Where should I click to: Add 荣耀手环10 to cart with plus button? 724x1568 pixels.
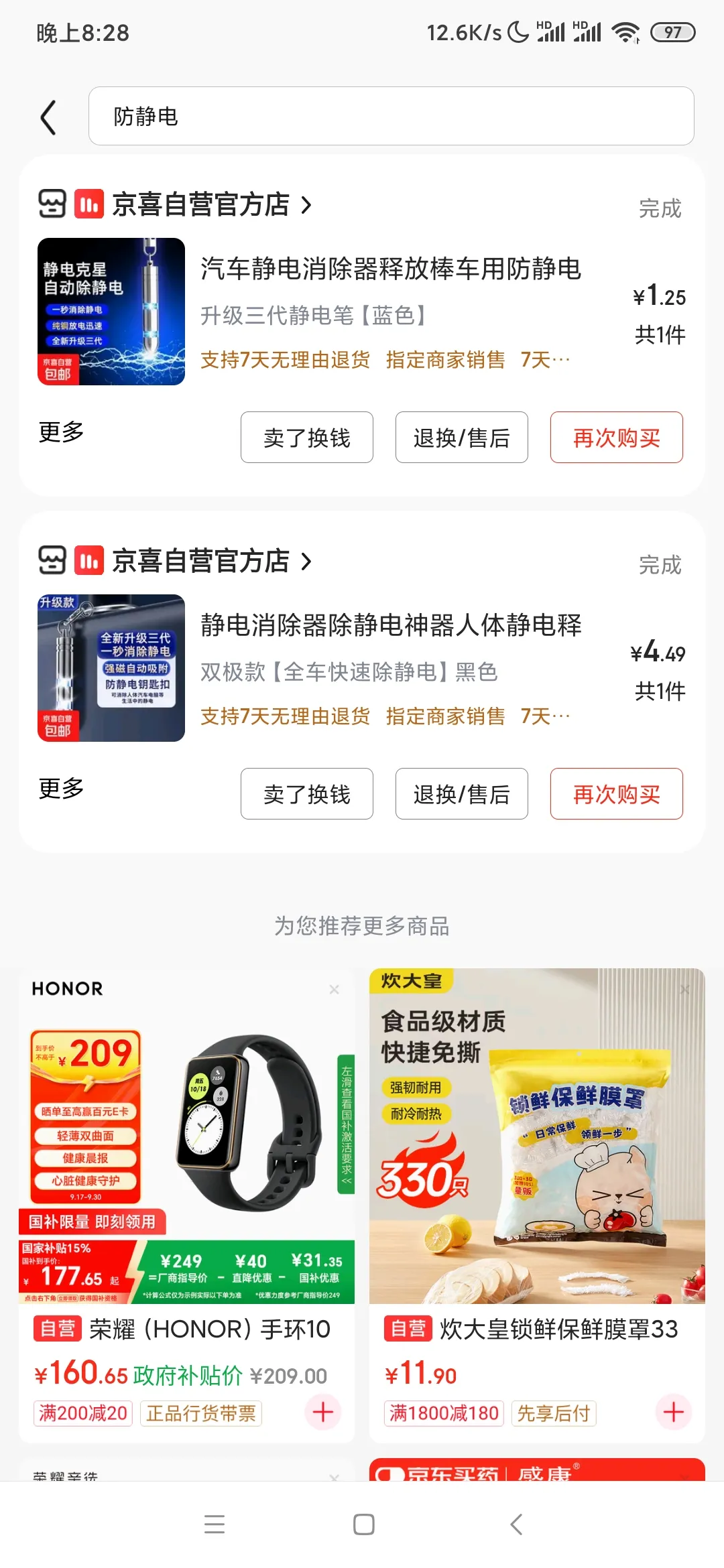(322, 1412)
